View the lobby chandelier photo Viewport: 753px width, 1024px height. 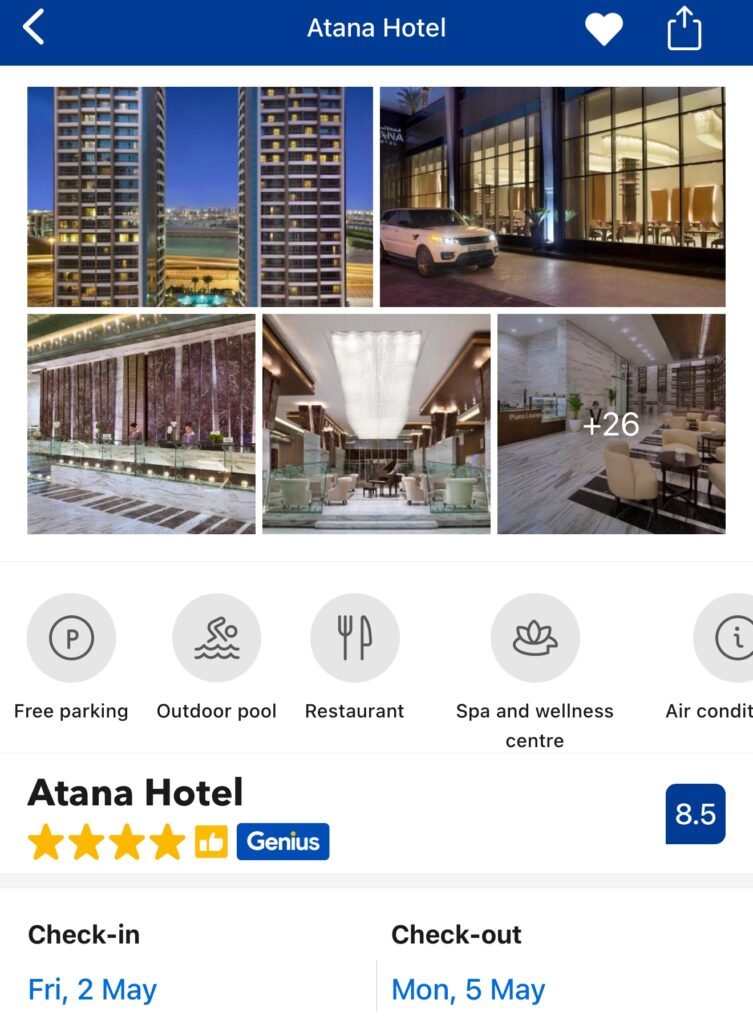tap(376, 424)
